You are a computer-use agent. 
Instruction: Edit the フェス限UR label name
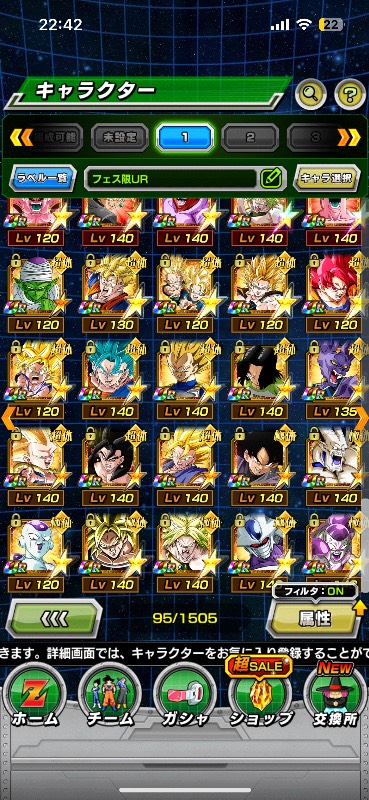272,178
